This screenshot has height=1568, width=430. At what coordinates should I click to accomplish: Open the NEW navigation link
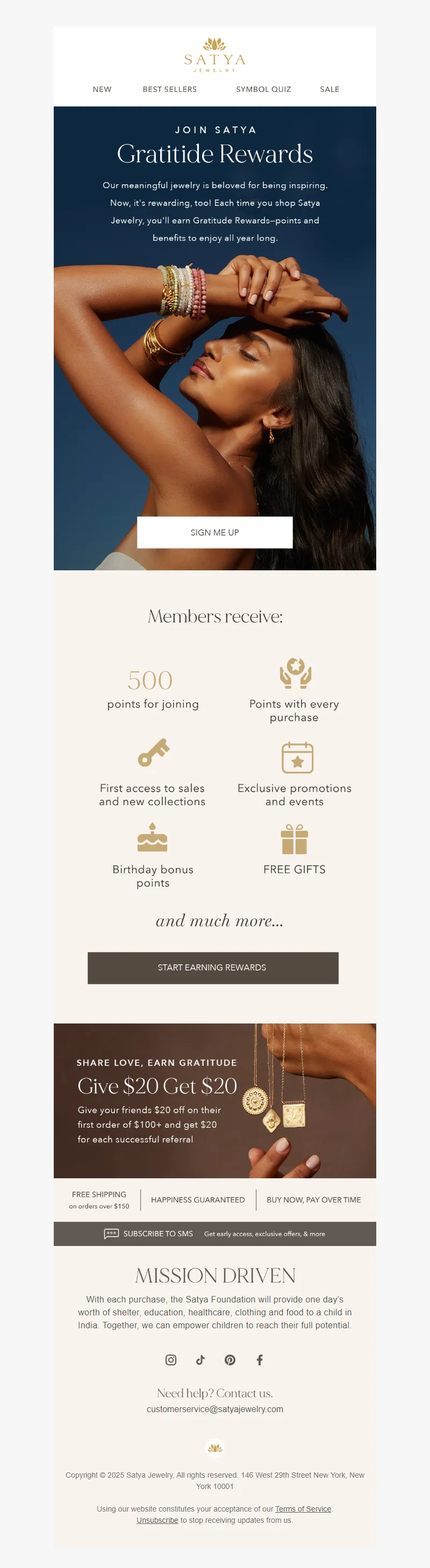tap(102, 89)
